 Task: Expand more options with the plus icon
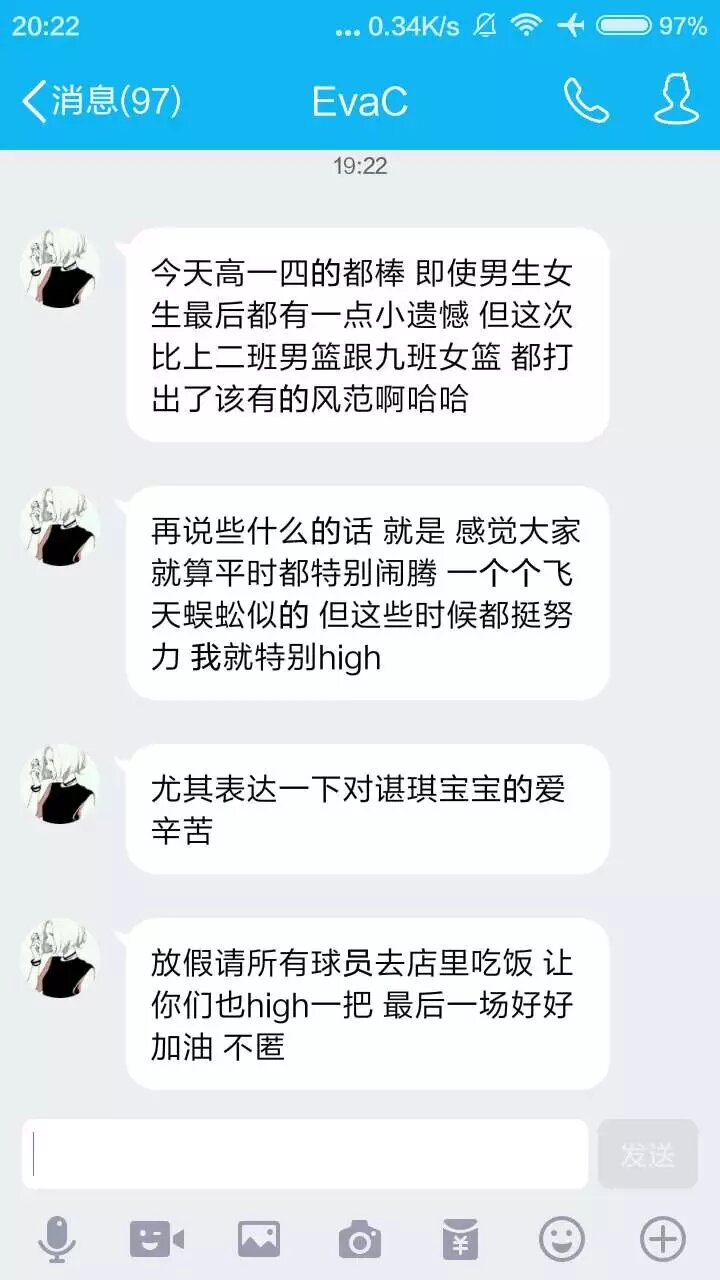tap(663, 1240)
